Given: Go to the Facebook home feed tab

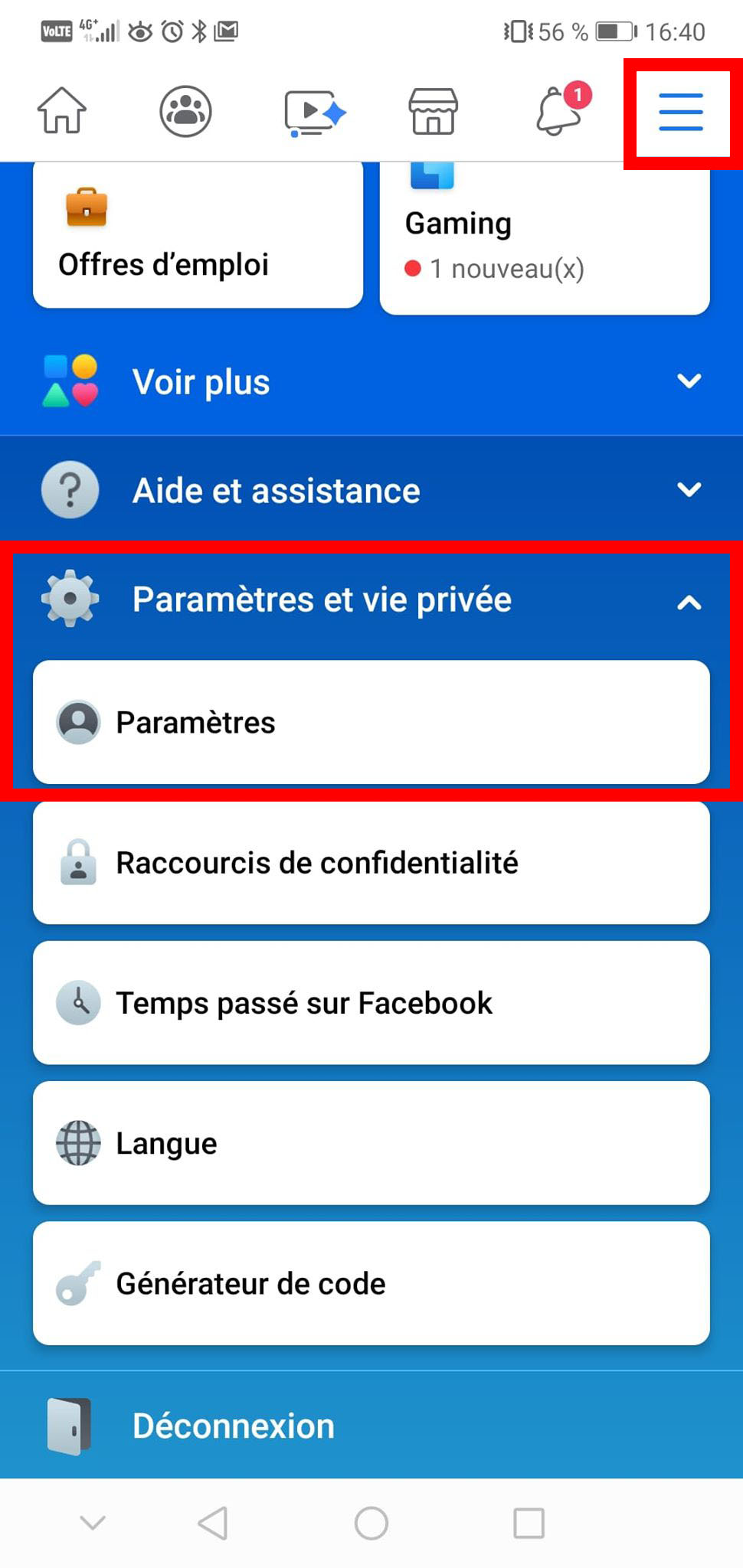Looking at the screenshot, I should pyautogui.click(x=62, y=111).
